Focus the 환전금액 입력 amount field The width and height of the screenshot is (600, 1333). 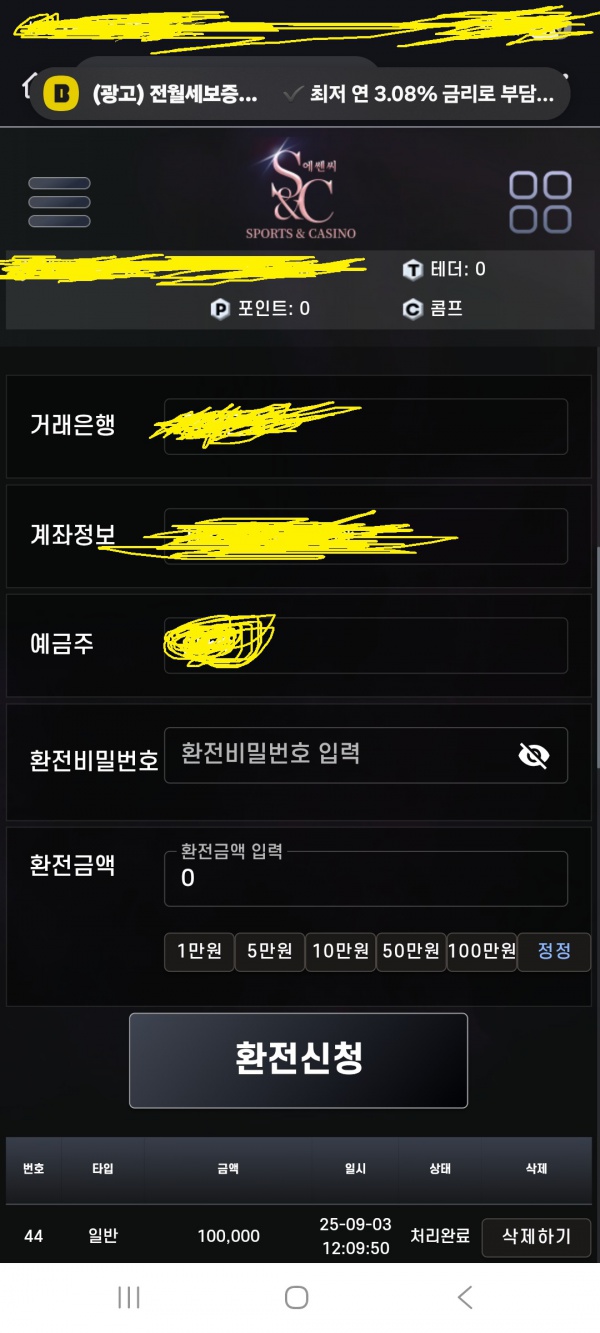click(x=365, y=879)
